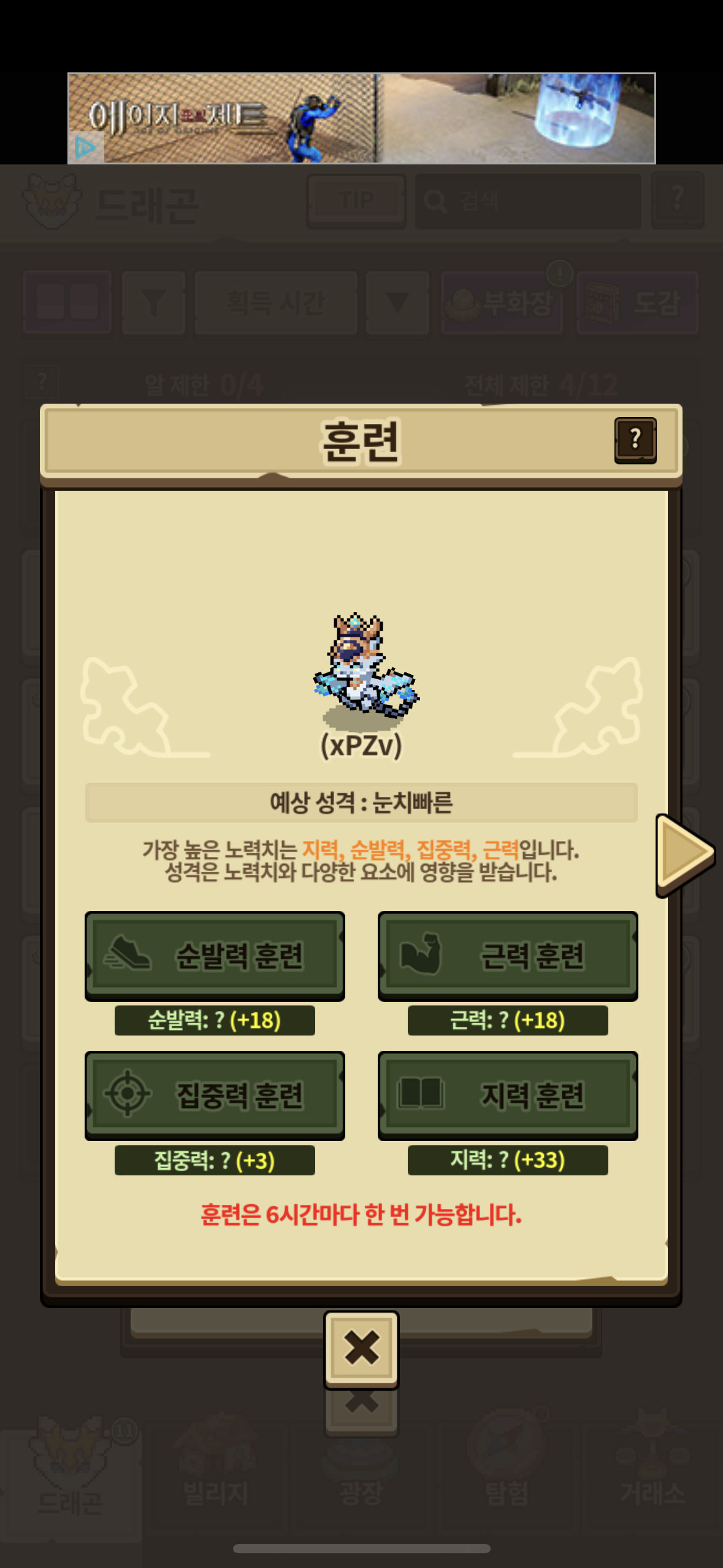Viewport: 723px width, 1568px height.
Task: Open the ad banner at the top
Action: (x=361, y=118)
